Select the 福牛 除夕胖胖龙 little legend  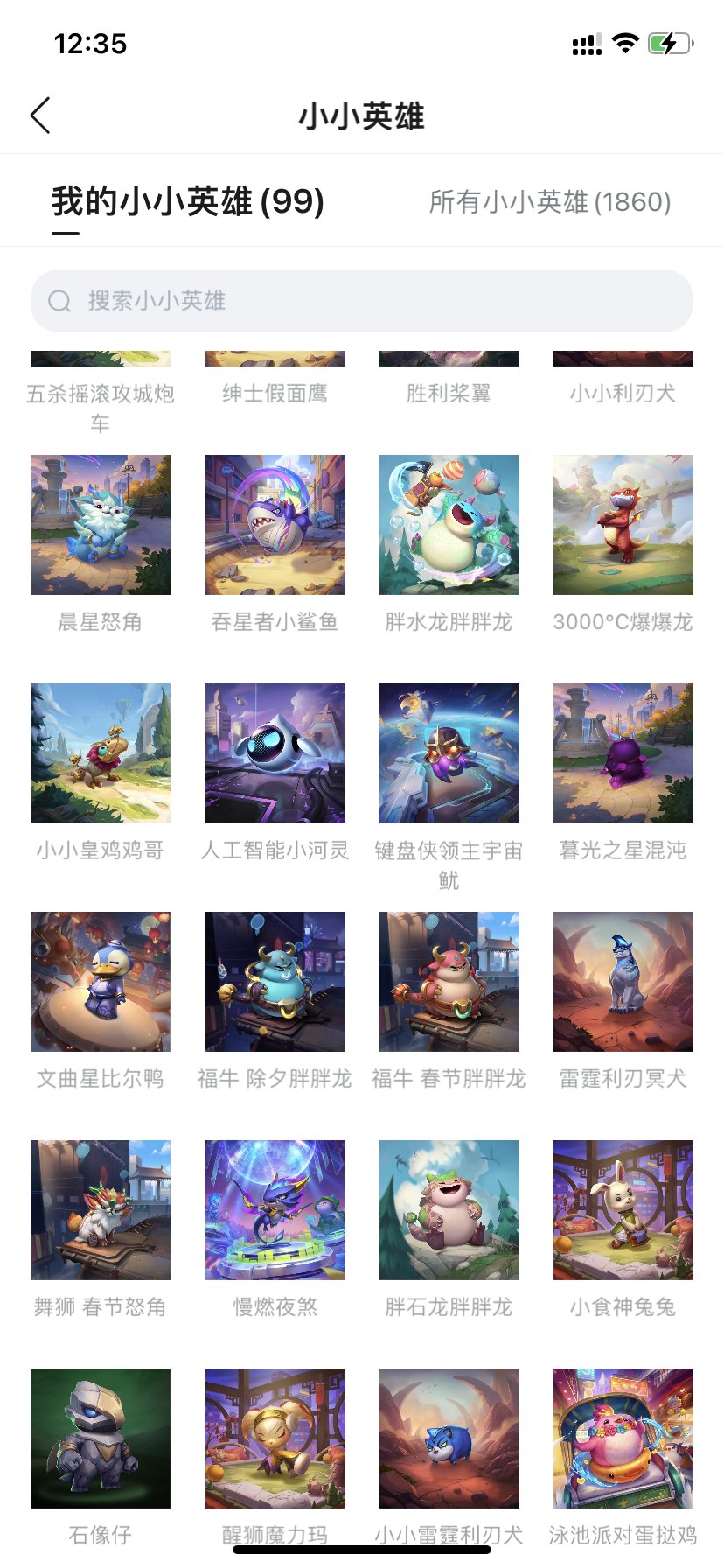[x=275, y=981]
